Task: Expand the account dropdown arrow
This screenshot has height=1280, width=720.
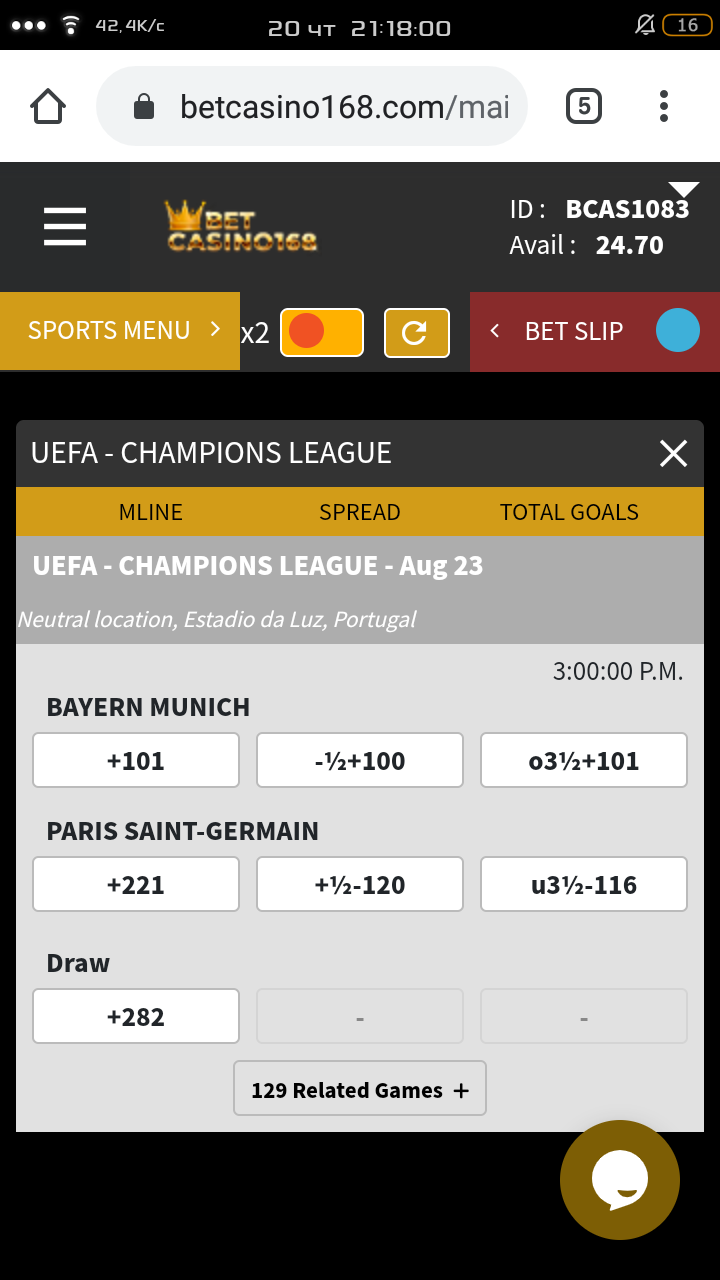Action: click(684, 189)
